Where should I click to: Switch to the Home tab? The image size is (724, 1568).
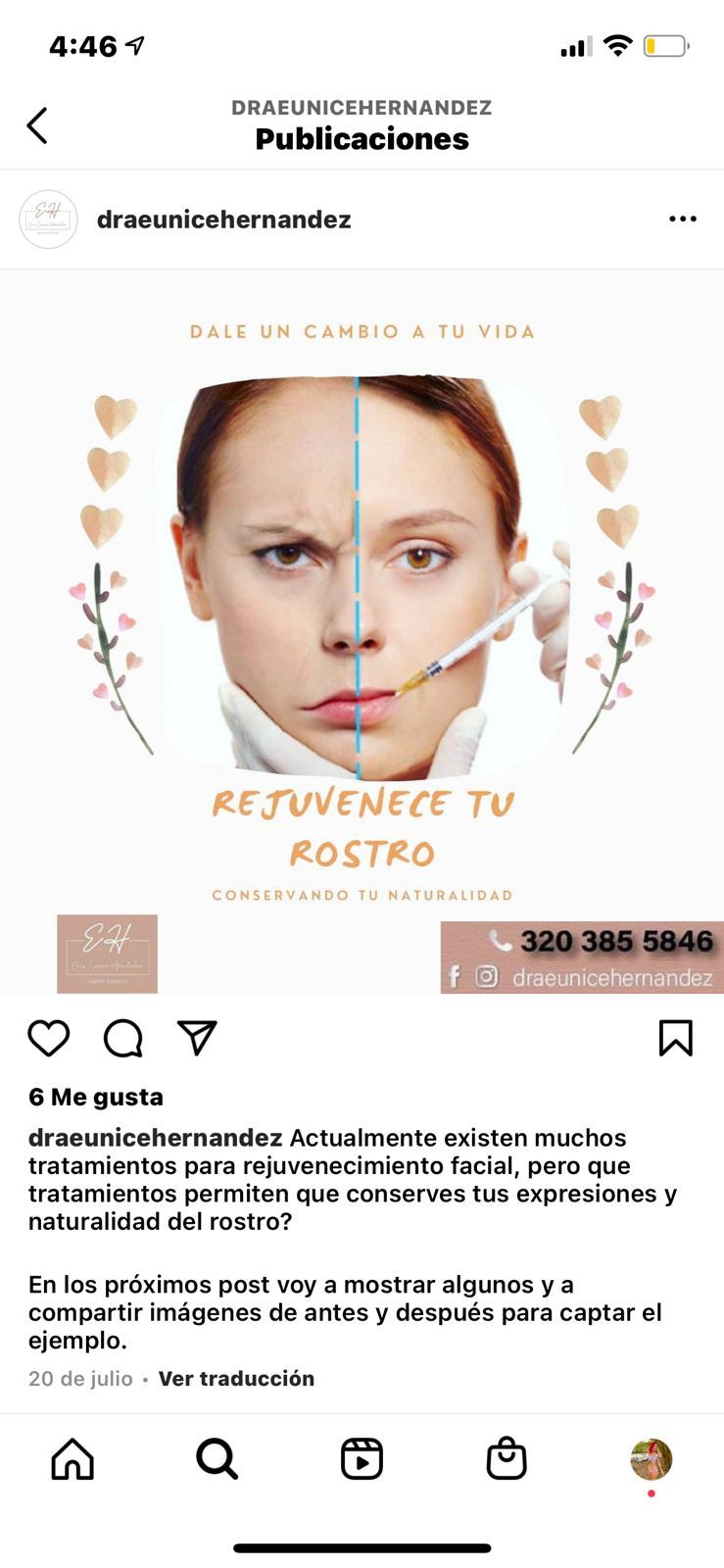pos(72,1459)
